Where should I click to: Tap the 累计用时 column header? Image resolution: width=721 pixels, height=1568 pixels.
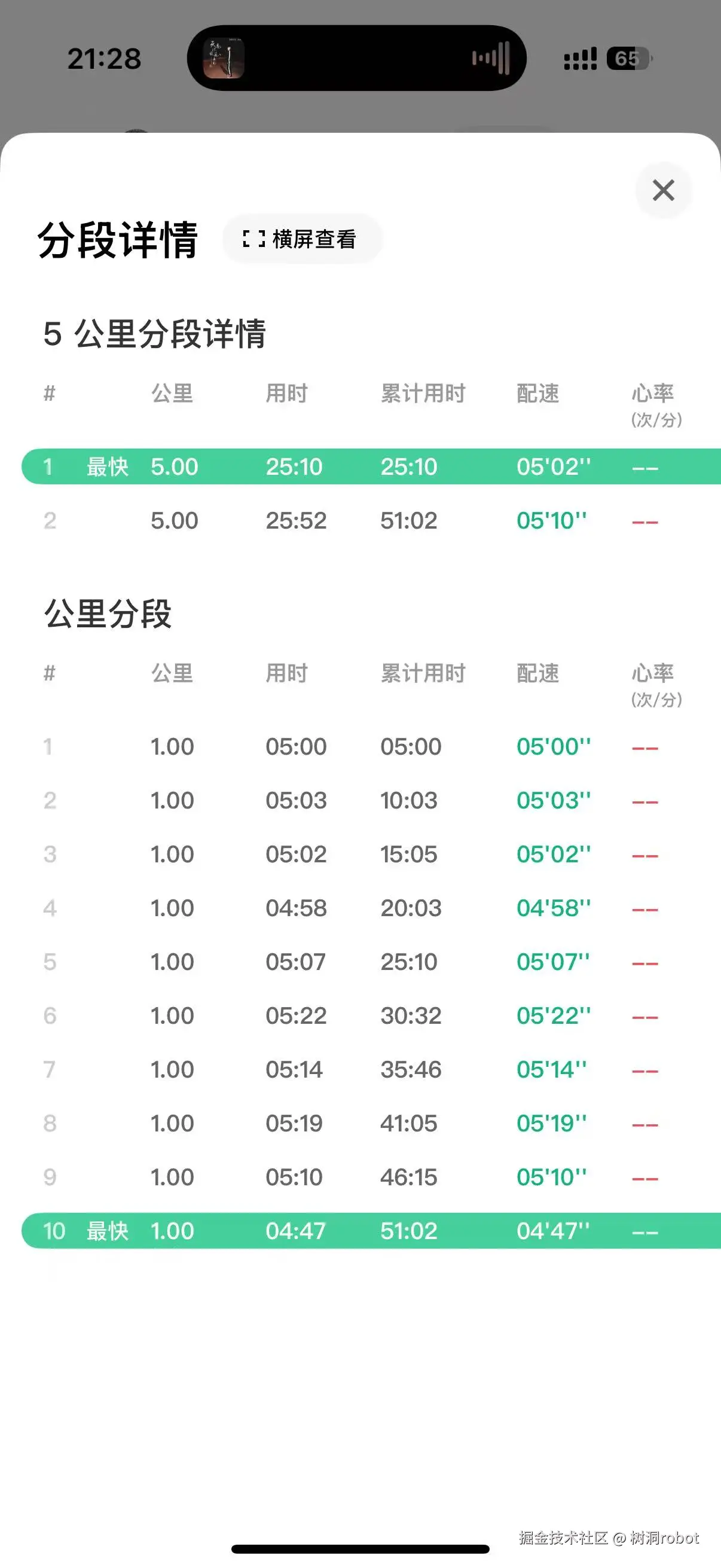(423, 393)
